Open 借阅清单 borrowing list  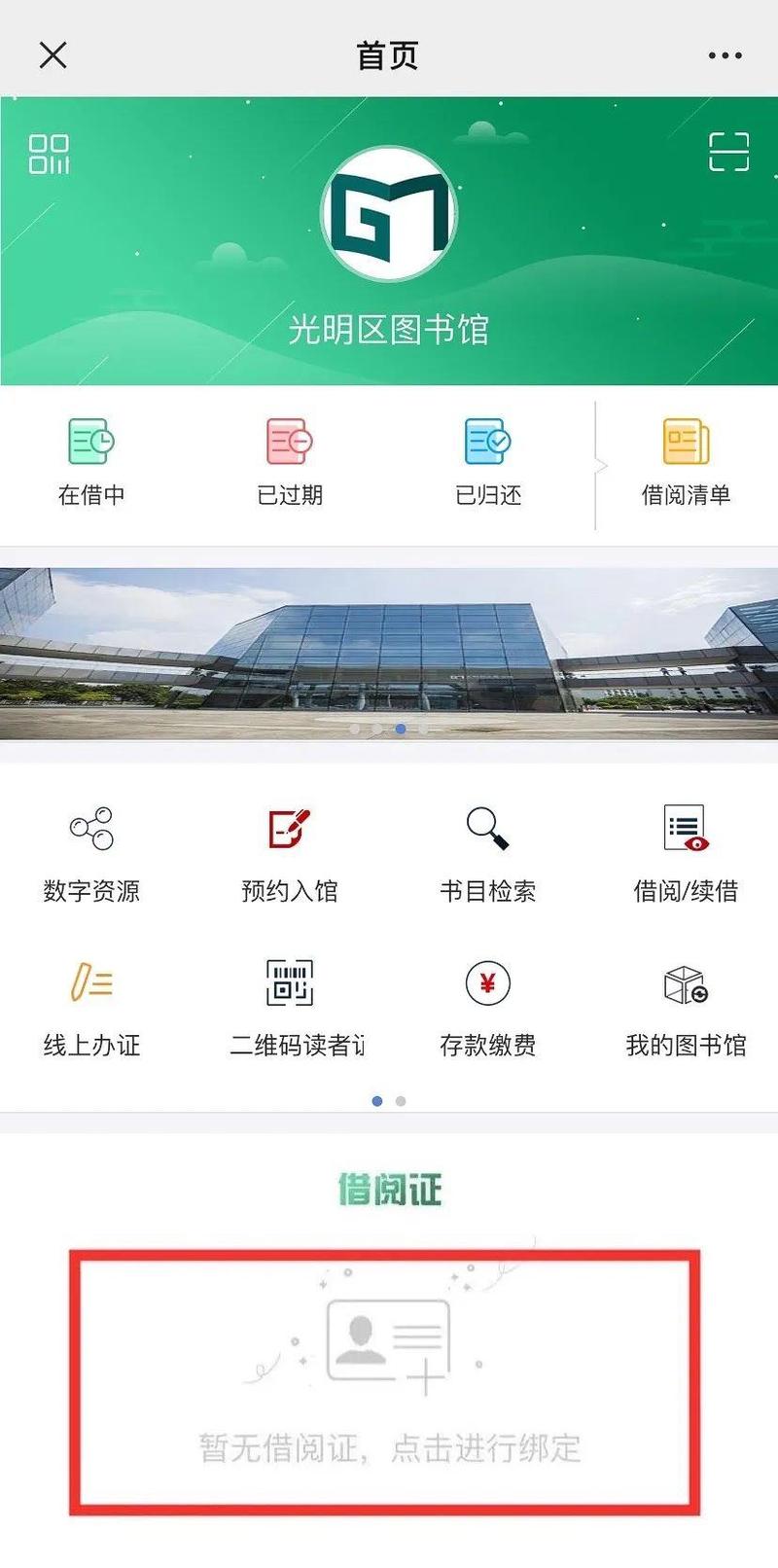point(686,463)
